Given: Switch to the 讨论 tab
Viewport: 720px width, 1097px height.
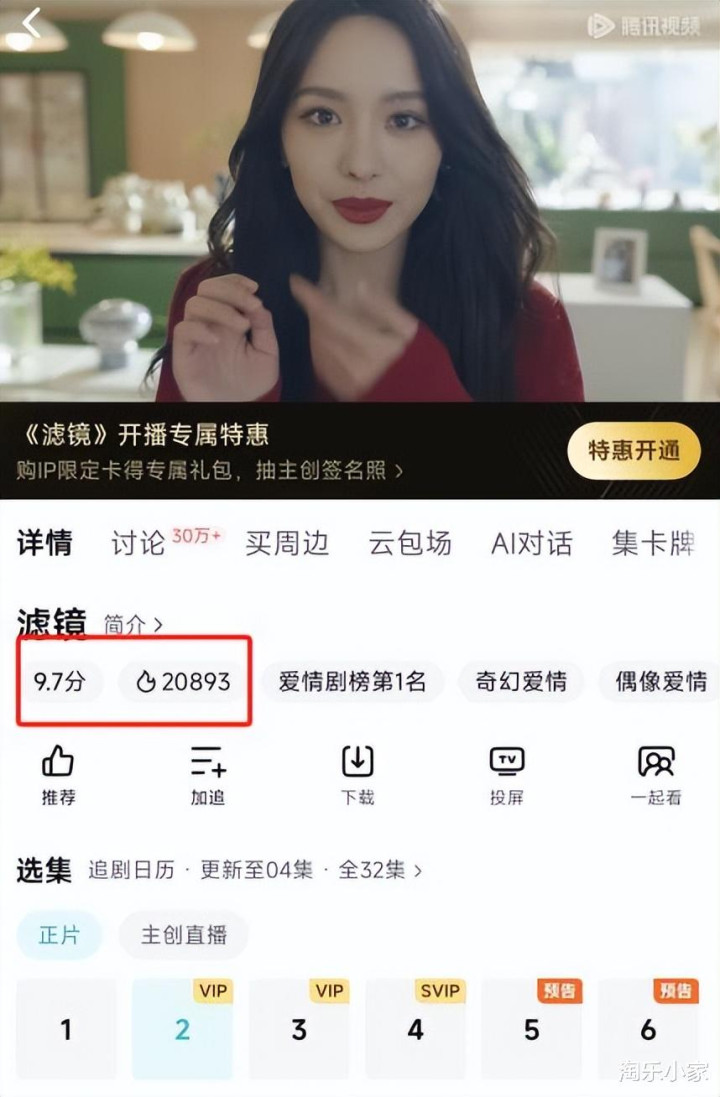Looking at the screenshot, I should [x=138, y=543].
